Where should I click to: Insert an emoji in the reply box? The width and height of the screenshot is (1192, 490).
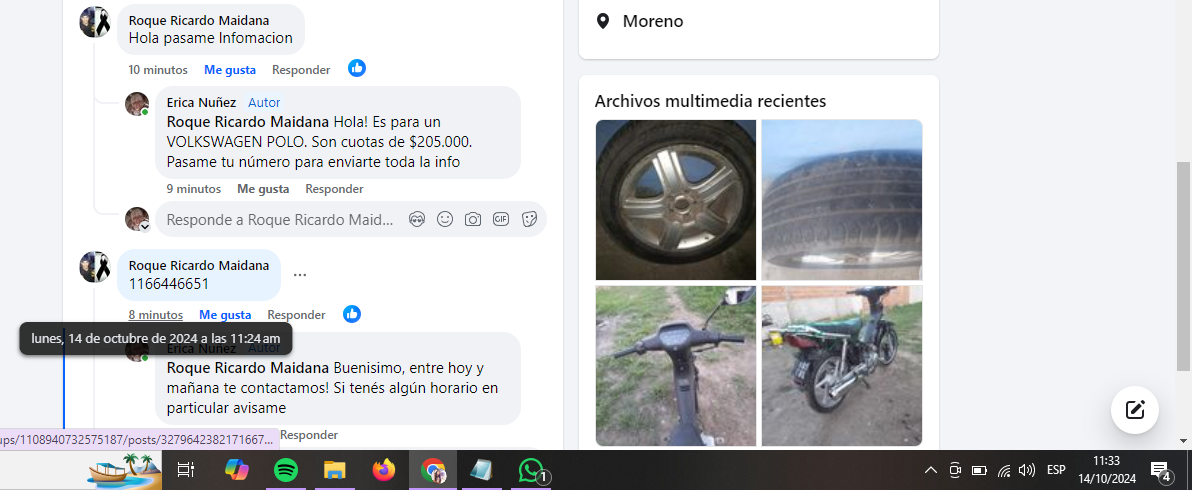pos(445,220)
